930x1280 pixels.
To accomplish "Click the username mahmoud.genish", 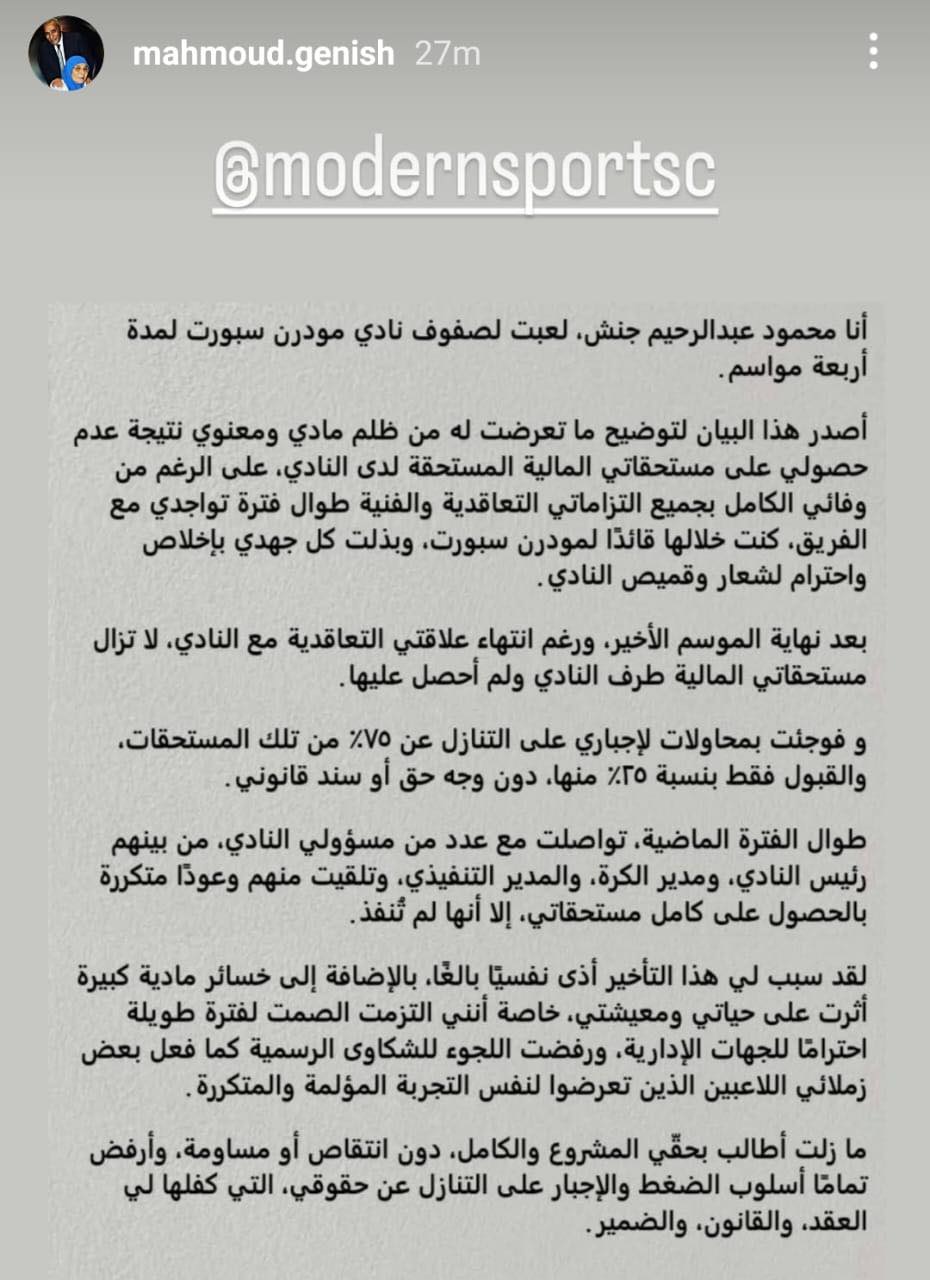I will click(268, 55).
